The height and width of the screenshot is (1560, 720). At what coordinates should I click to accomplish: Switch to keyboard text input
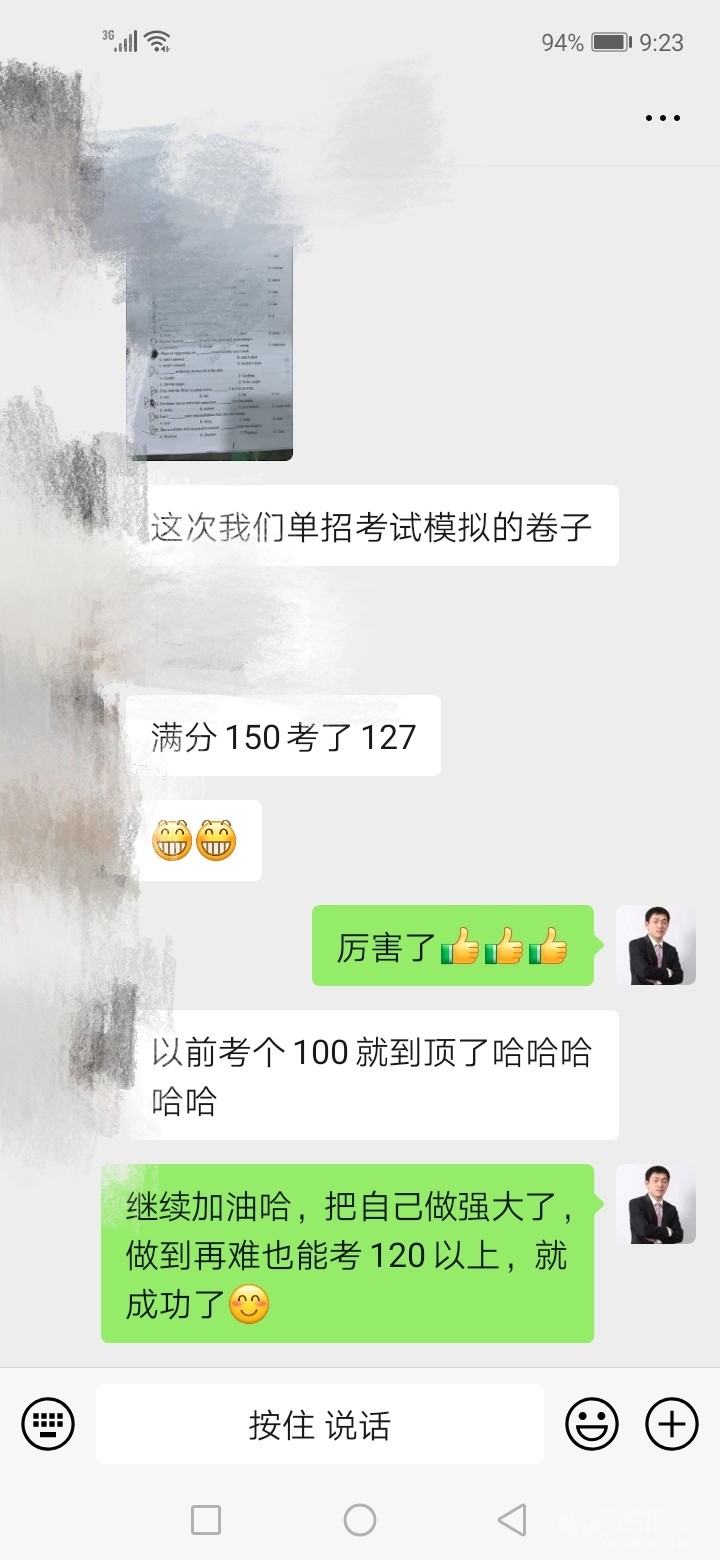coord(48,1424)
